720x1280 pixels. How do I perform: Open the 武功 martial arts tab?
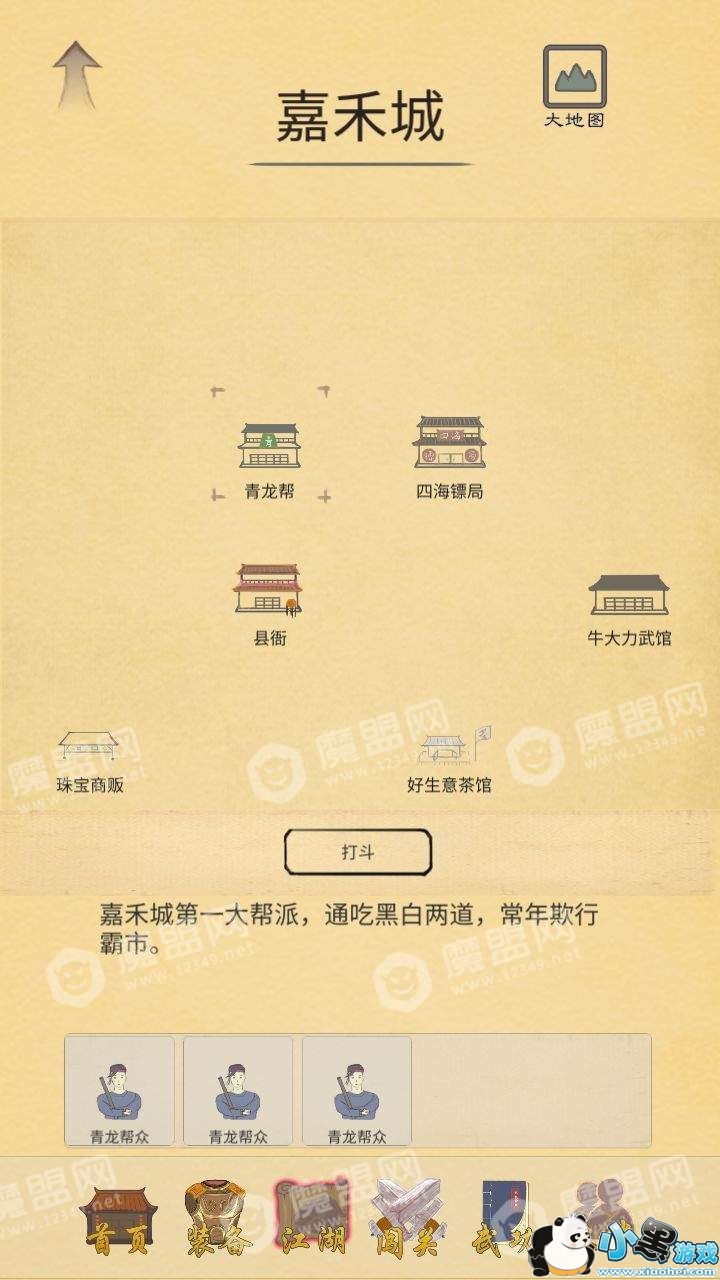point(503,1219)
